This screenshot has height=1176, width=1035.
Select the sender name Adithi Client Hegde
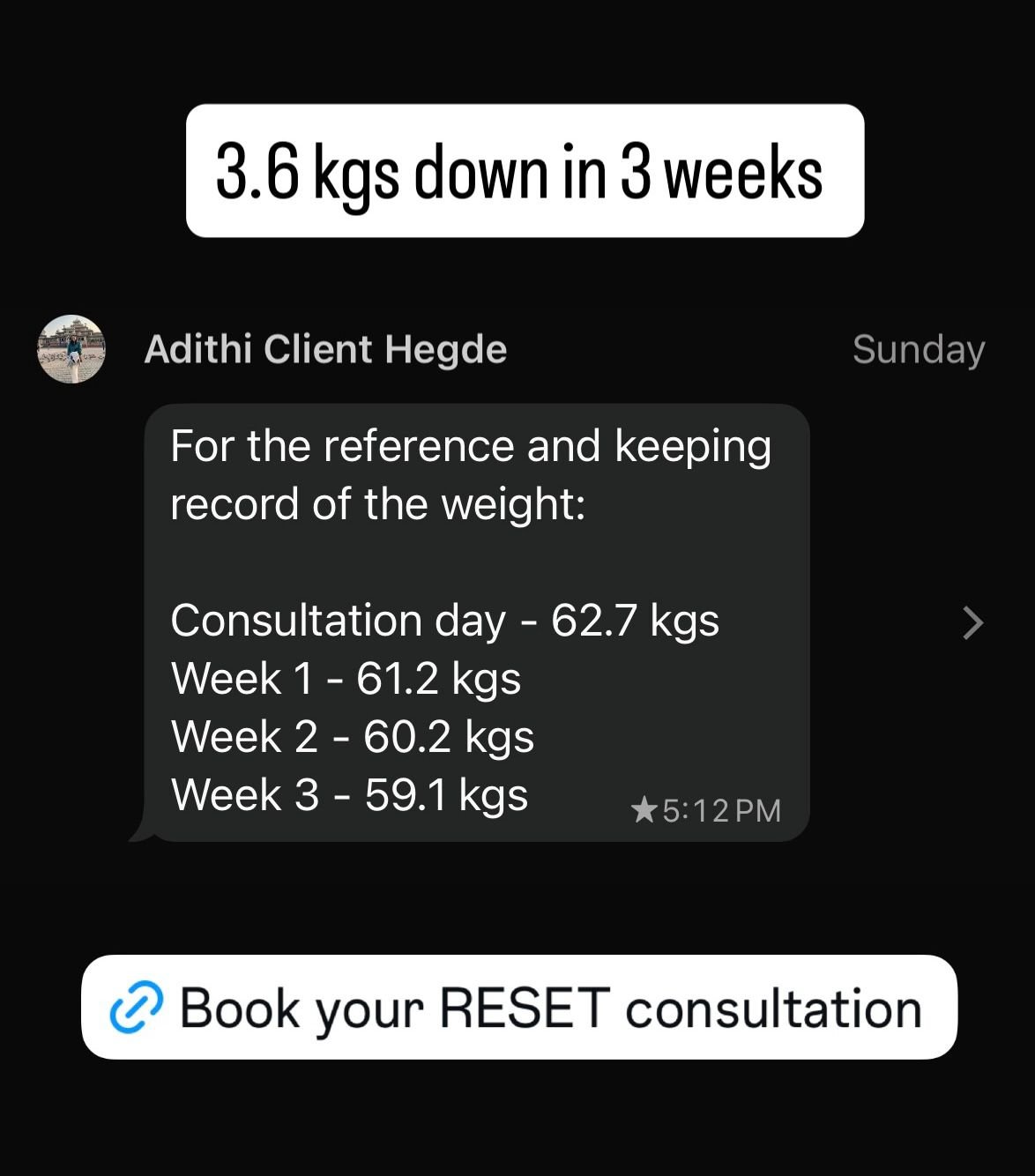pos(326,349)
